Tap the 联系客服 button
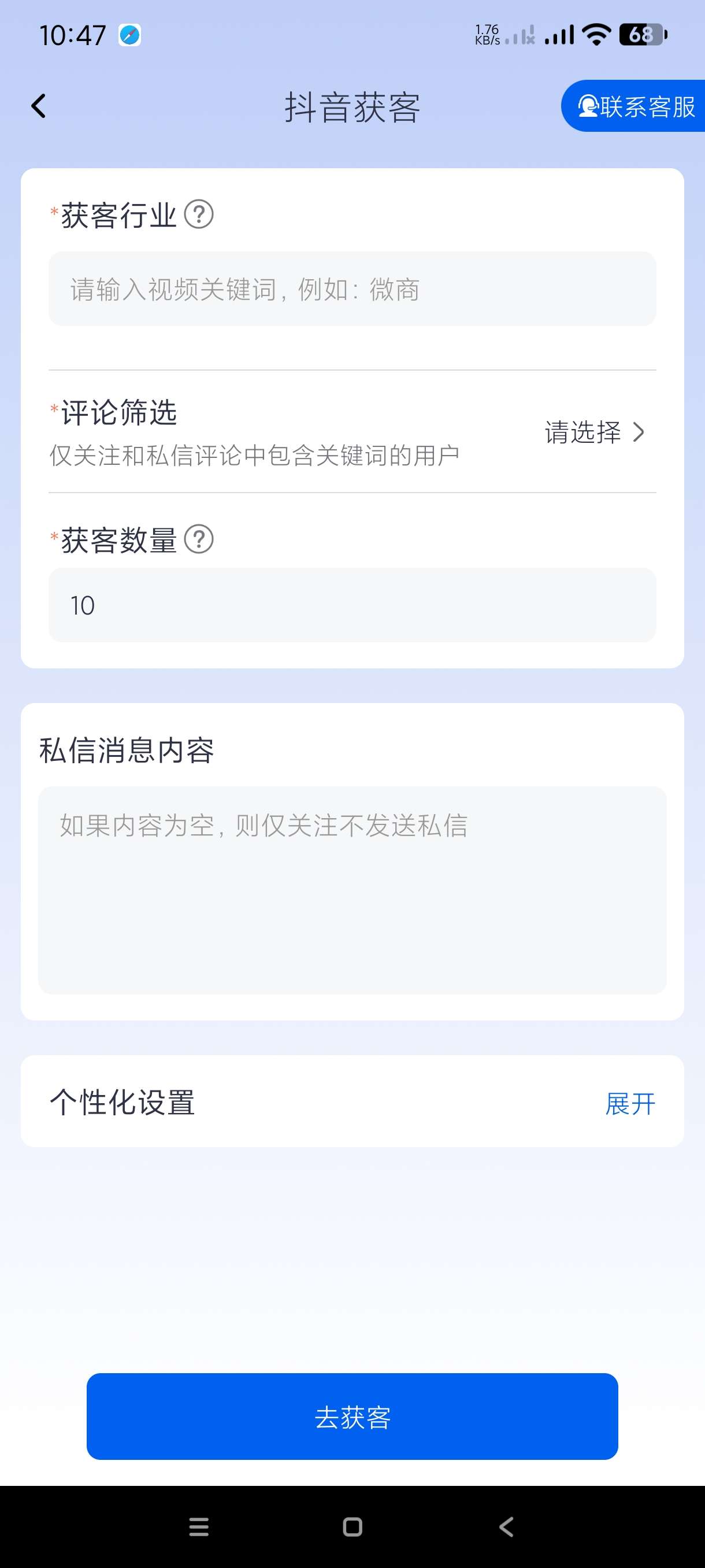This screenshot has width=705, height=1568. tap(634, 106)
